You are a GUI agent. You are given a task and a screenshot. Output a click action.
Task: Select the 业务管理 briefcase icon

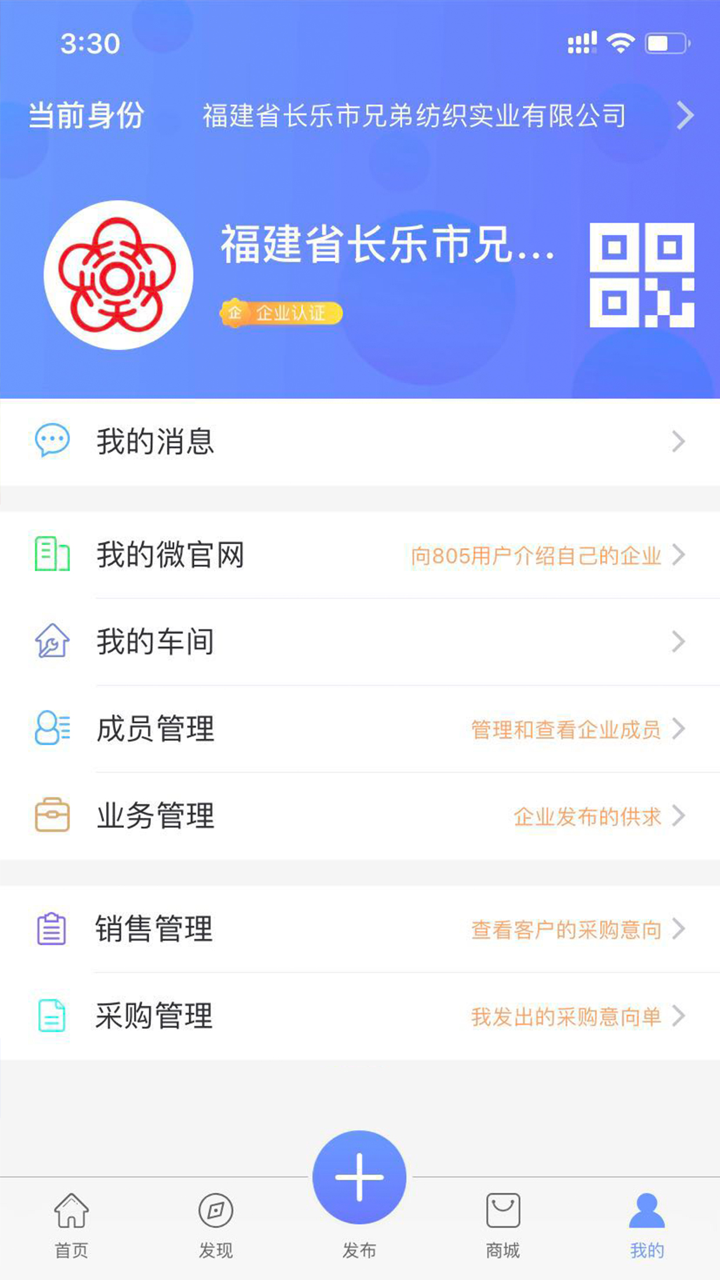coord(51,815)
